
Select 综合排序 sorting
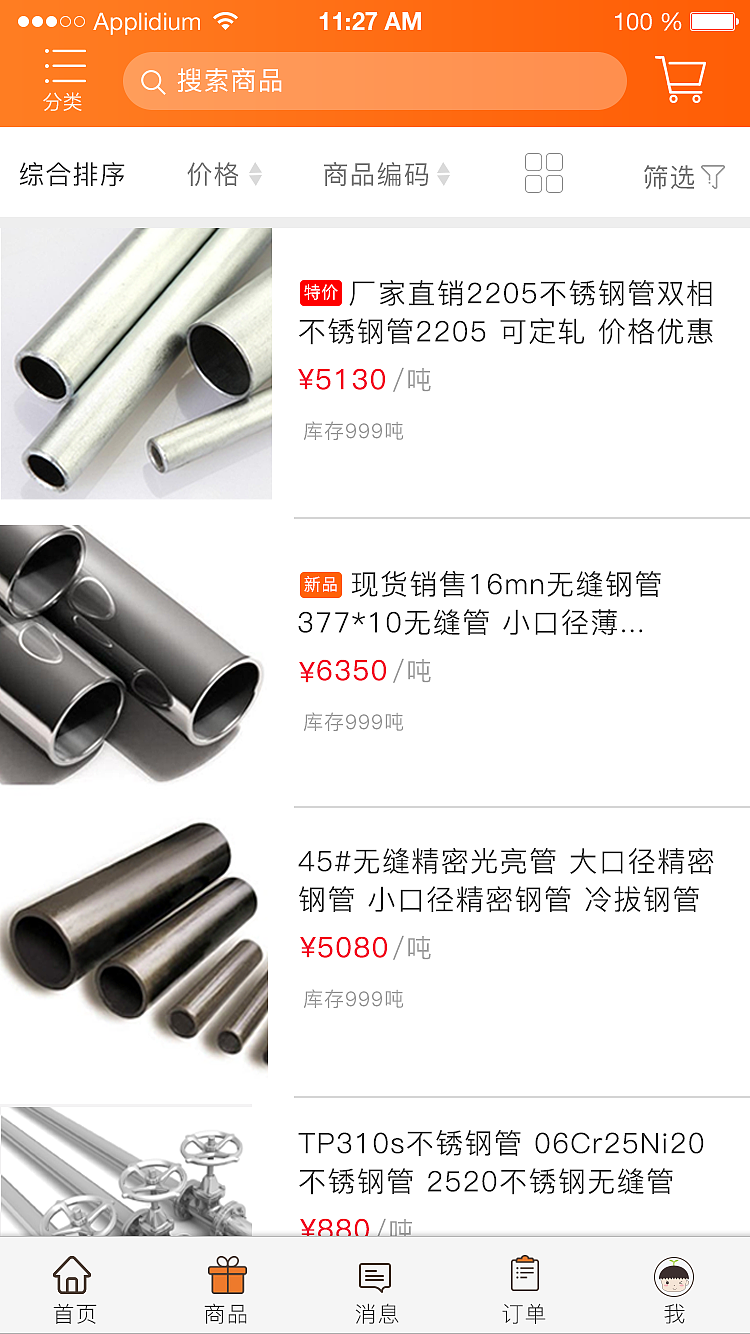pyautogui.click(x=72, y=175)
